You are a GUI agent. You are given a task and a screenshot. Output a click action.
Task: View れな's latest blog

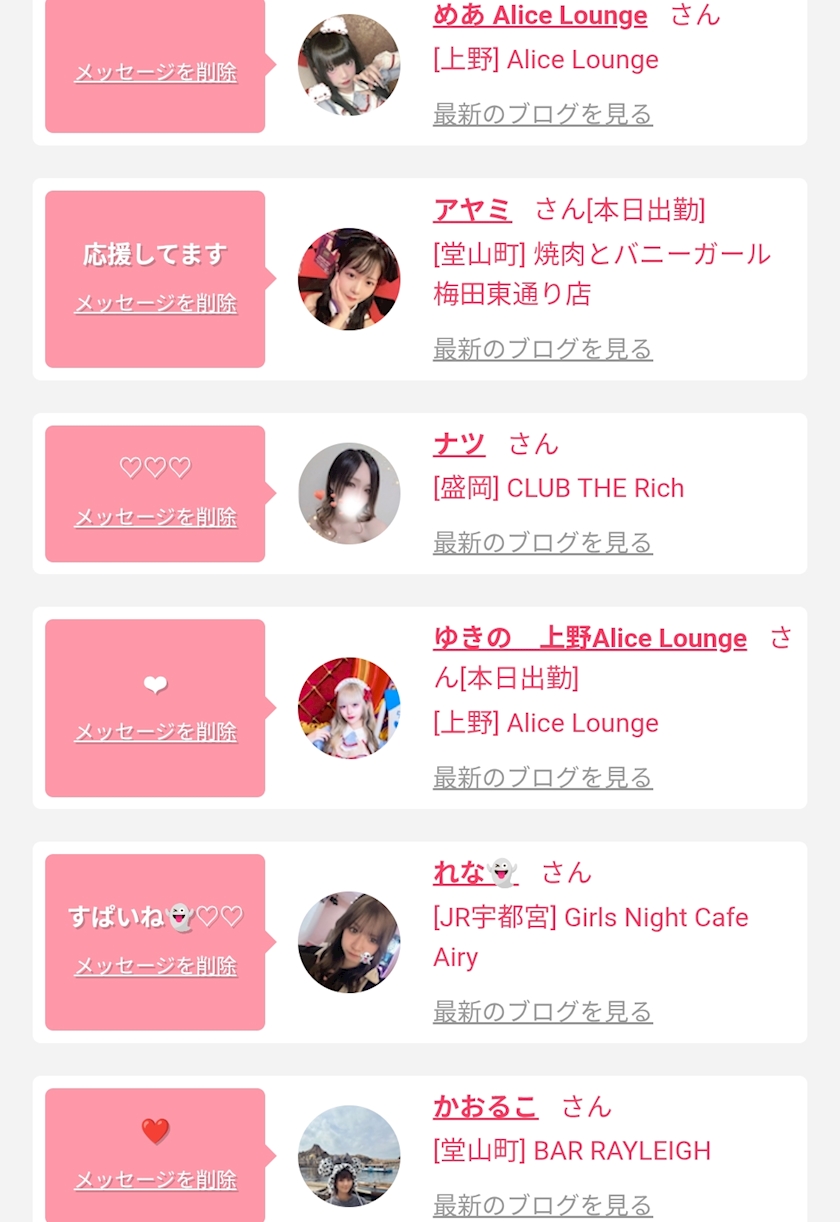tap(543, 1012)
